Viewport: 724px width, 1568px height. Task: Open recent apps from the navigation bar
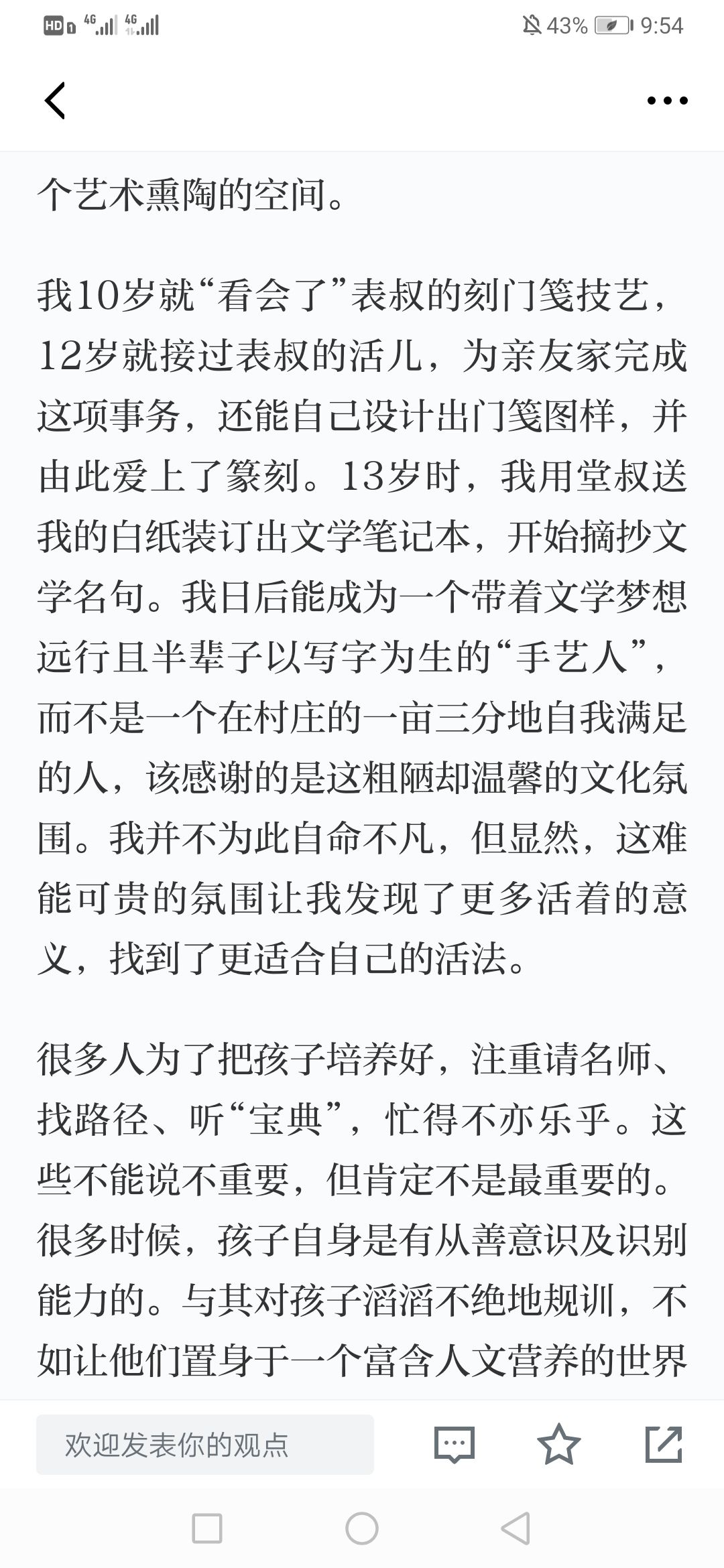(207, 1529)
